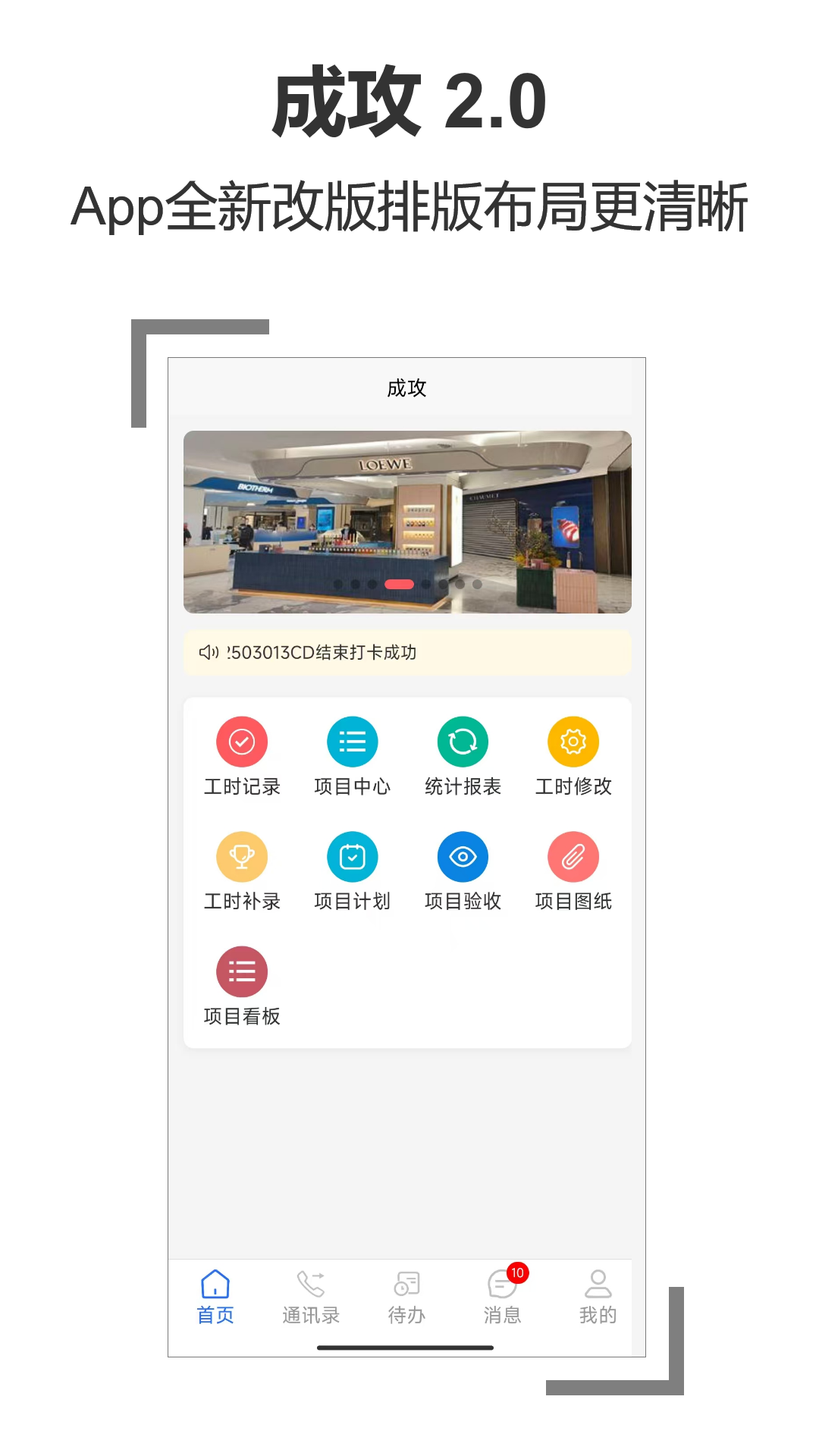The width and height of the screenshot is (819, 1456).
Task: Tap the 工时修改 gear icon
Action: pyautogui.click(x=574, y=742)
